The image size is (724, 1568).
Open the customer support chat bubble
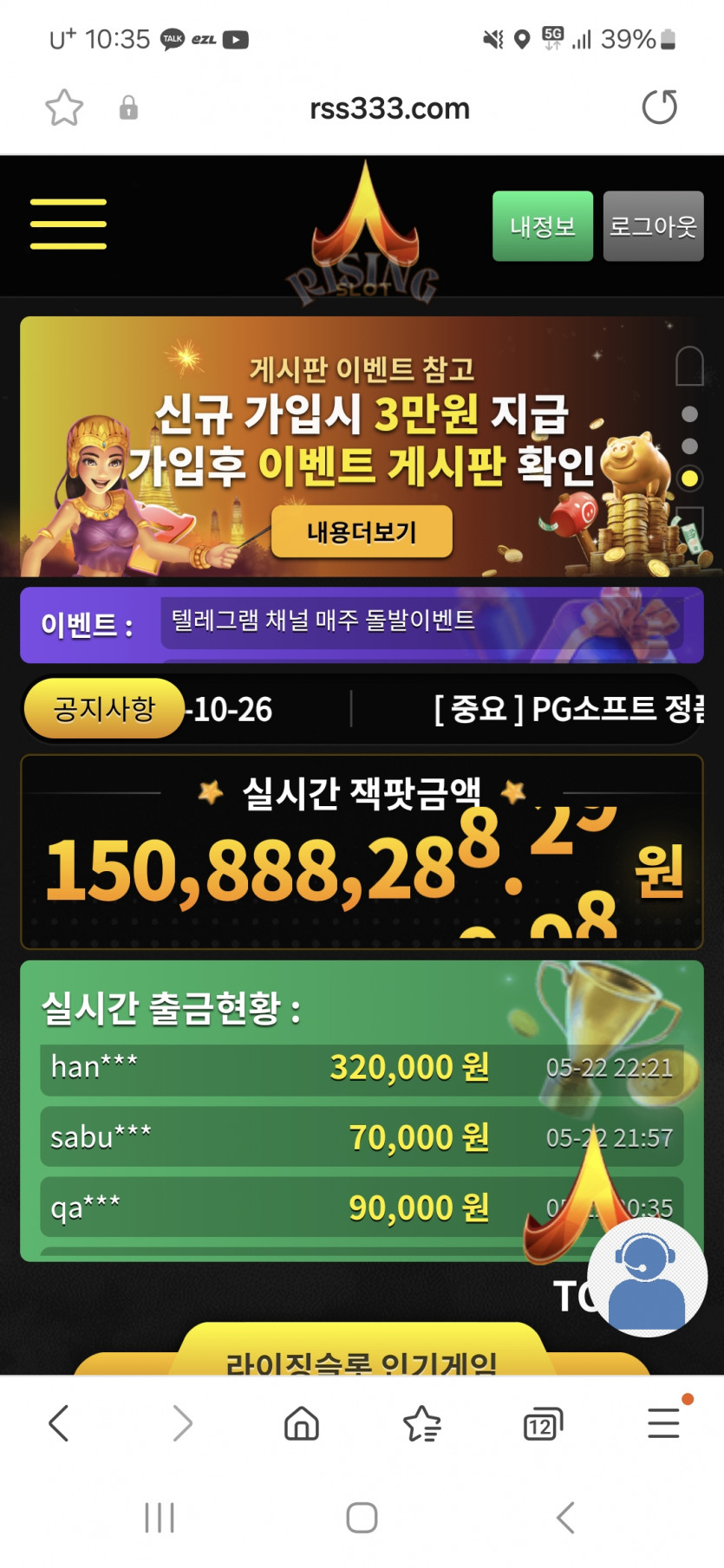click(x=646, y=1277)
